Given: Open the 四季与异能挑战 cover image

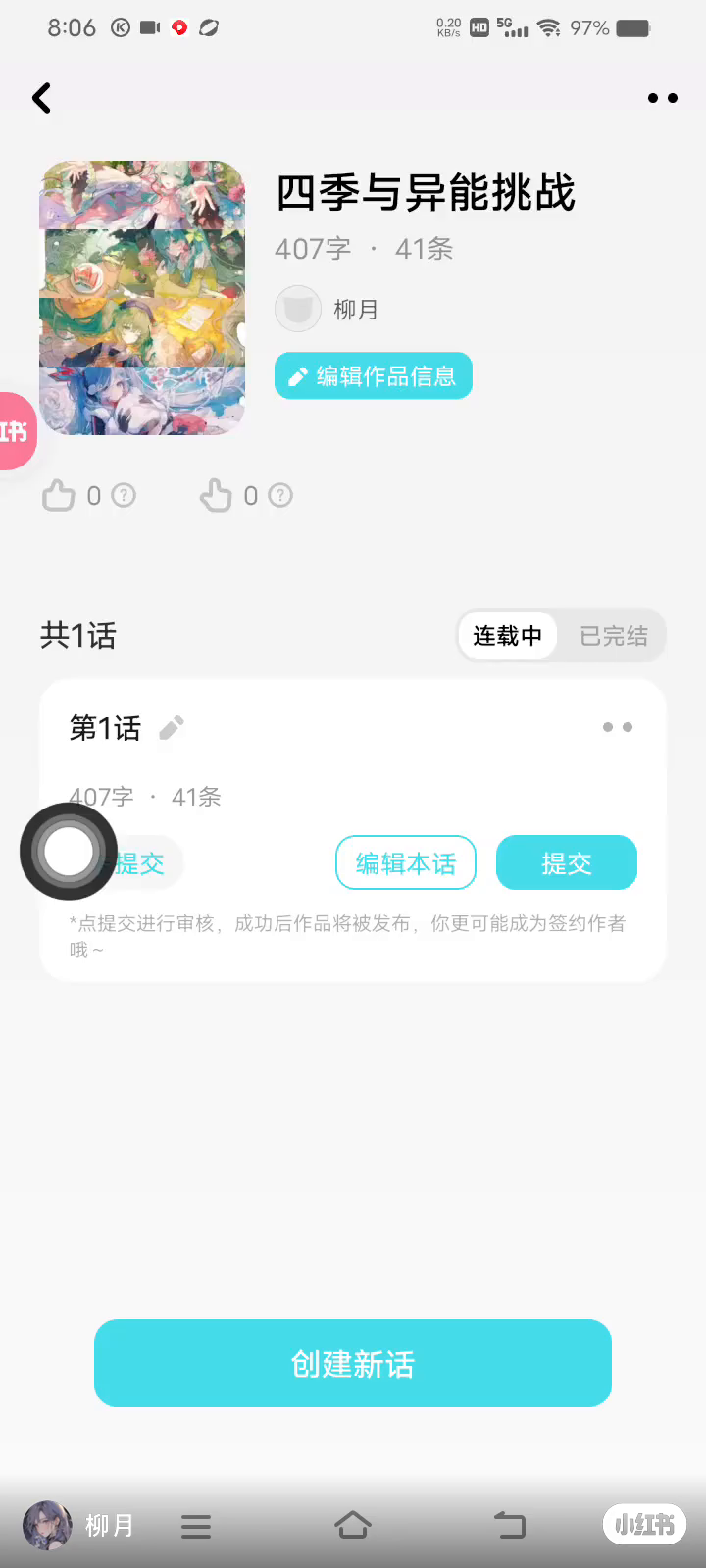Looking at the screenshot, I should tap(142, 298).
